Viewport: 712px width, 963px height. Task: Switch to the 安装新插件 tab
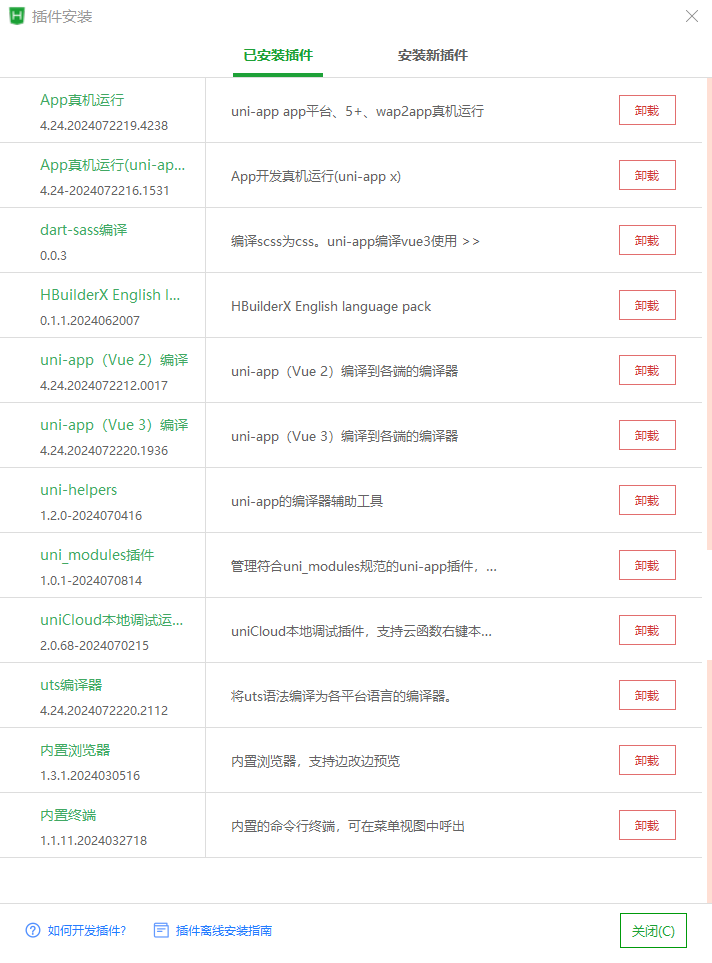(x=432, y=55)
